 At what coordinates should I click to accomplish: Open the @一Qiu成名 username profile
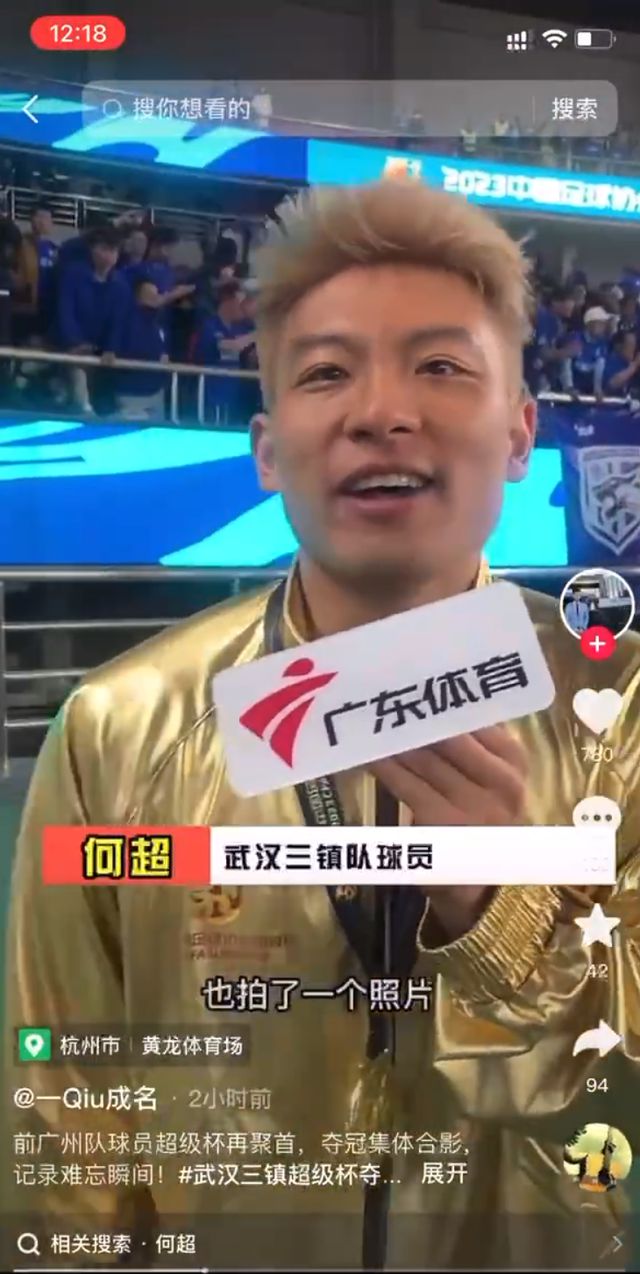[x=86, y=1099]
